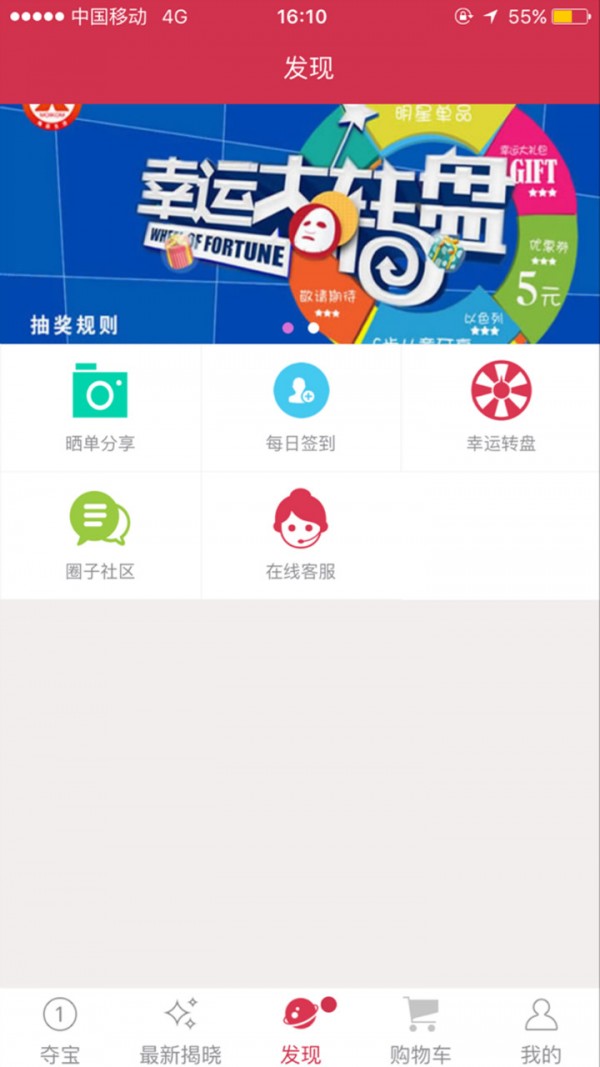Open the 幸运大转盘 promo banner
This screenshot has height=1067, width=600.
tap(300, 223)
